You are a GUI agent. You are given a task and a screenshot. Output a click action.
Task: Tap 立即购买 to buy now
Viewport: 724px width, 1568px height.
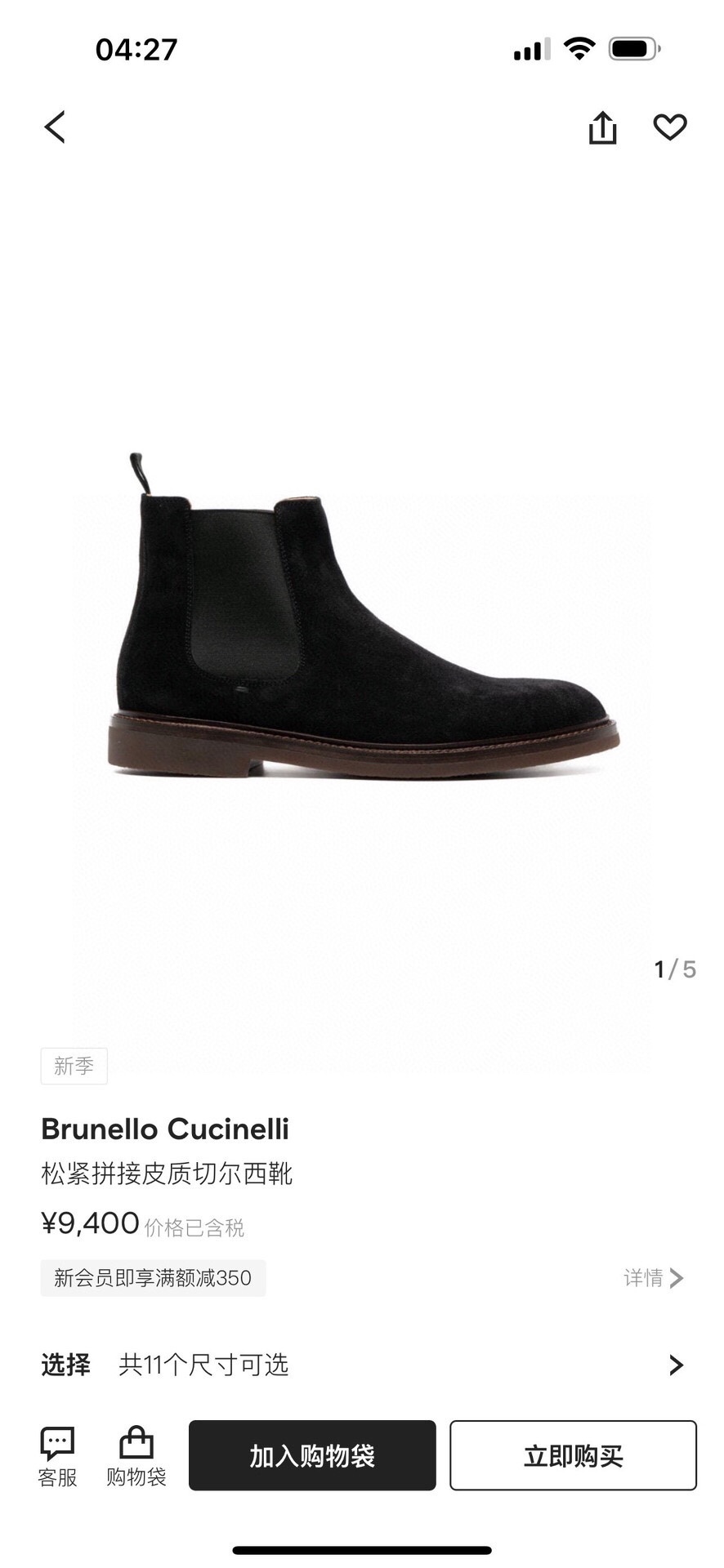[573, 1455]
